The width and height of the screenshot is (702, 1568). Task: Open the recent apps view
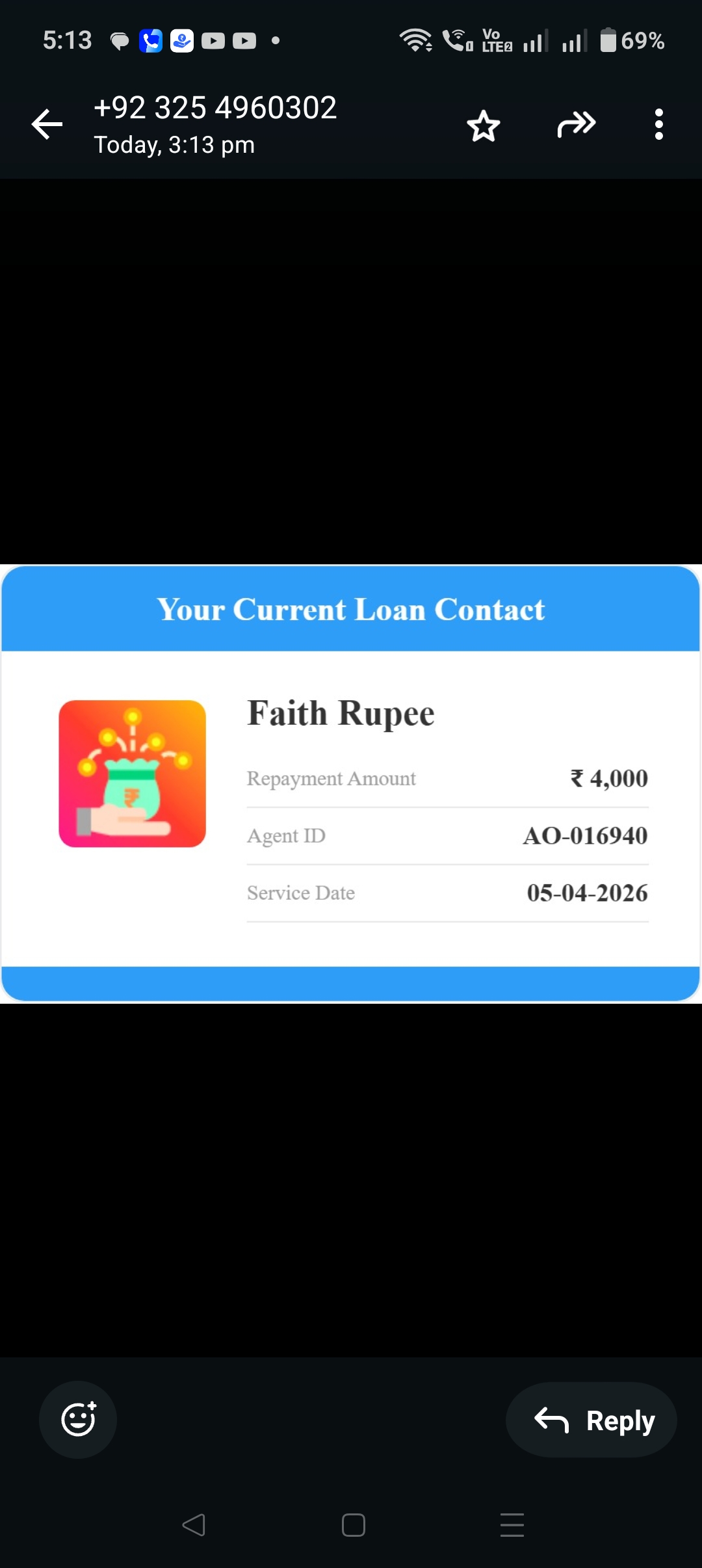[x=512, y=1524]
